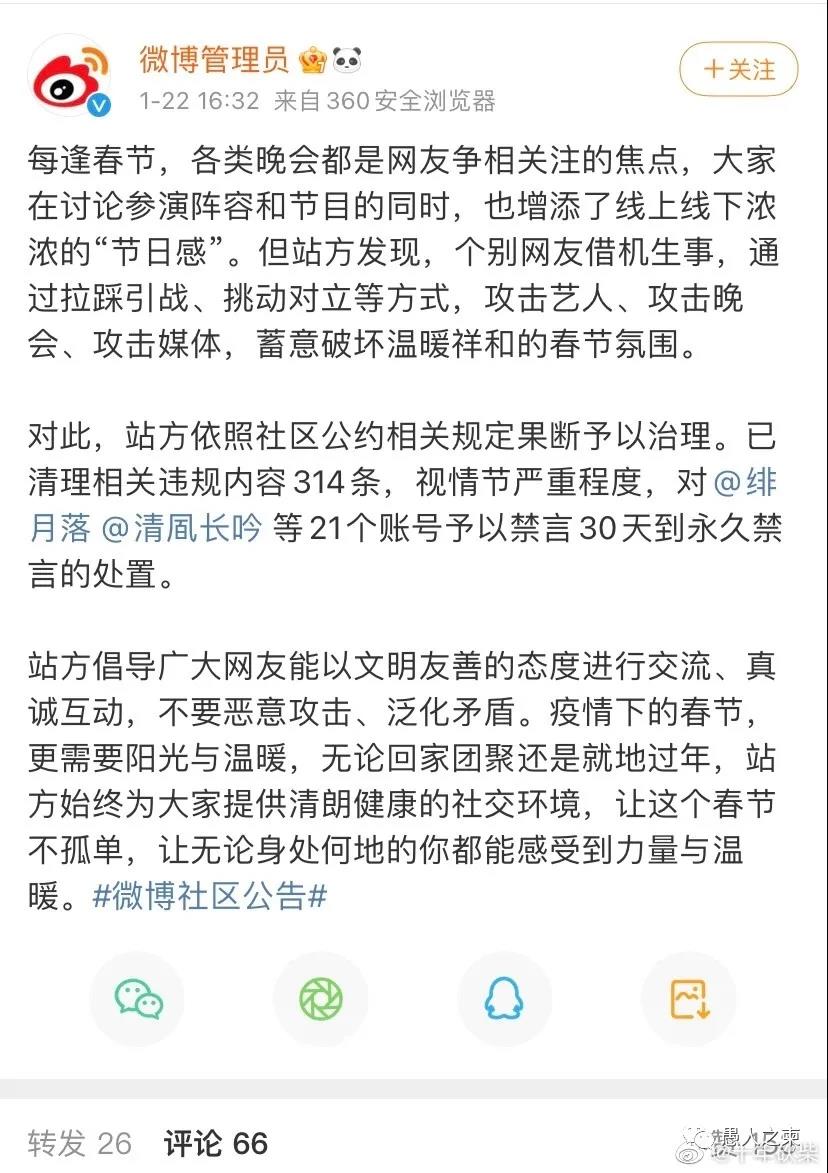Open the @绯月落 mention
828x1173 pixels.
click(746, 482)
